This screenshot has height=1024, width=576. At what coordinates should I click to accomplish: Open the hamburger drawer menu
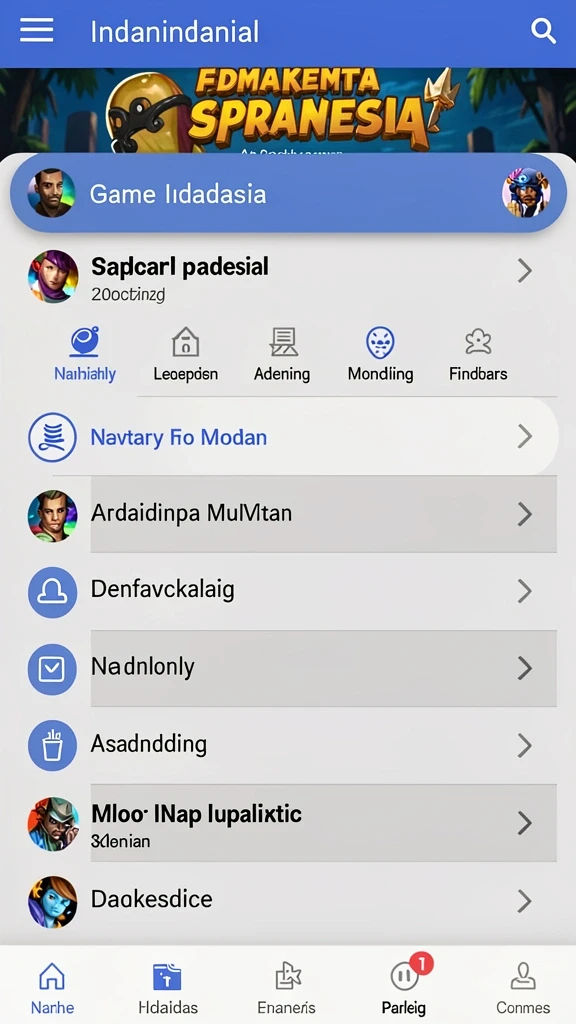(37, 31)
